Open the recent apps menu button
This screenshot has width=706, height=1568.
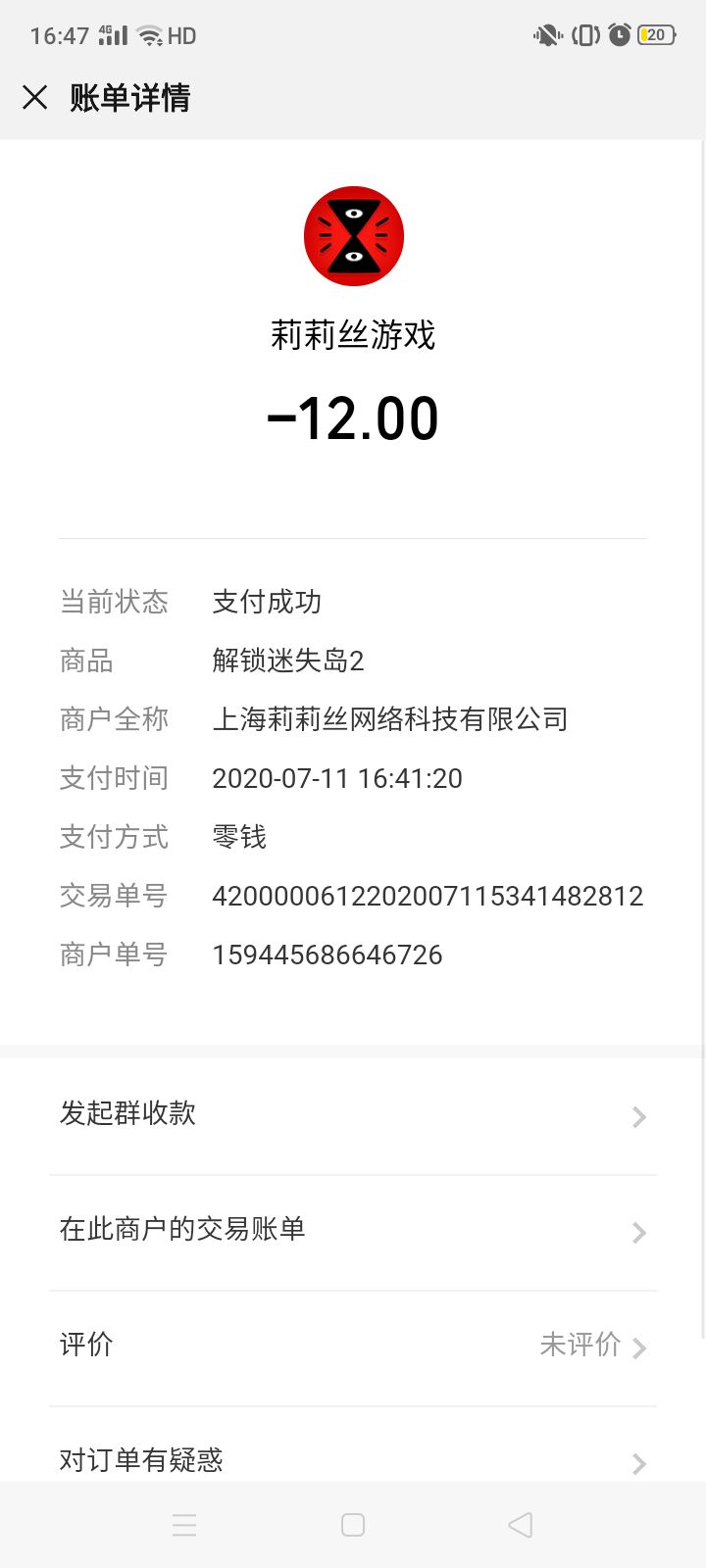(184, 1525)
